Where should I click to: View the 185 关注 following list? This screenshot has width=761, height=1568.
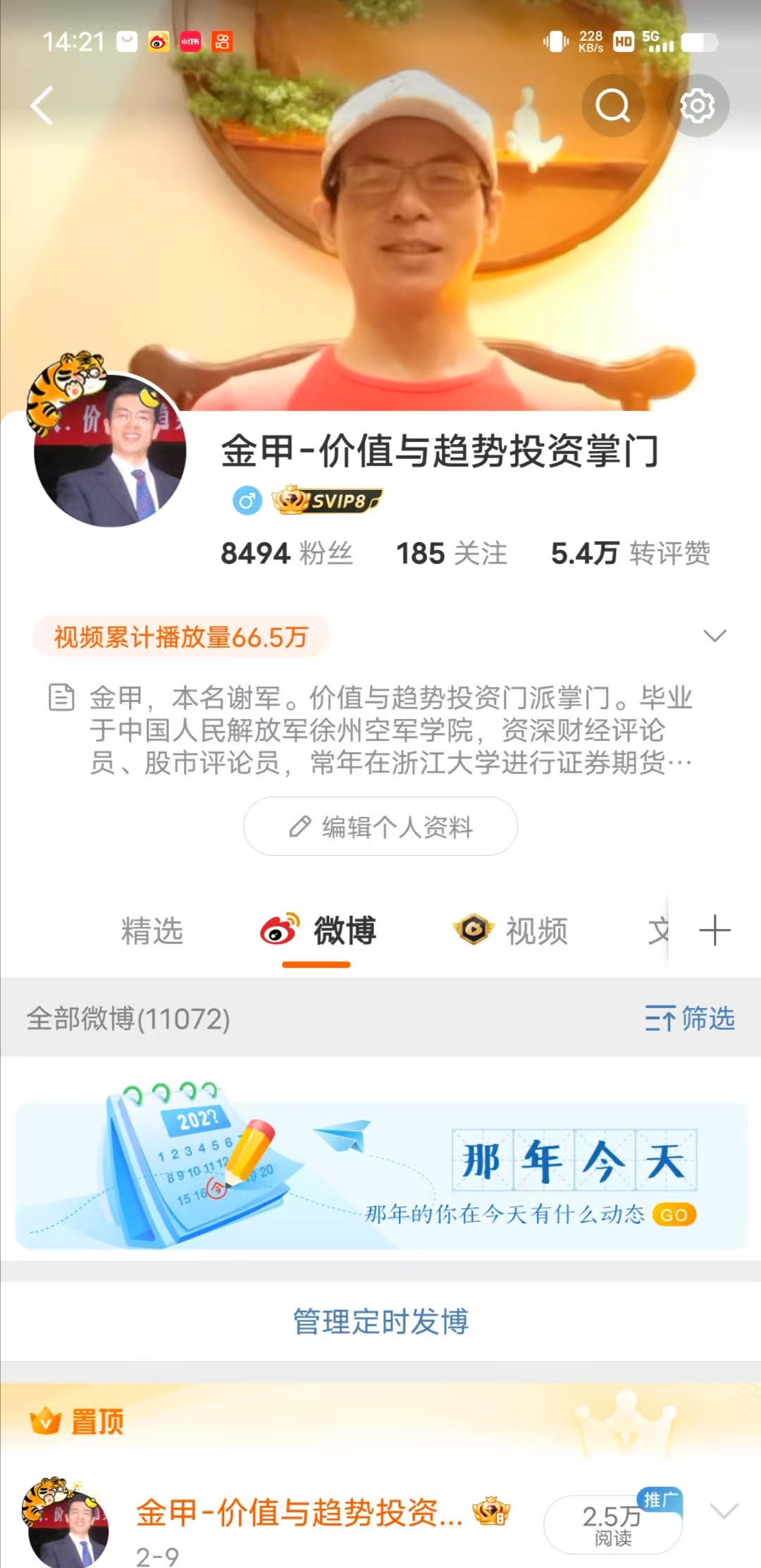point(451,553)
